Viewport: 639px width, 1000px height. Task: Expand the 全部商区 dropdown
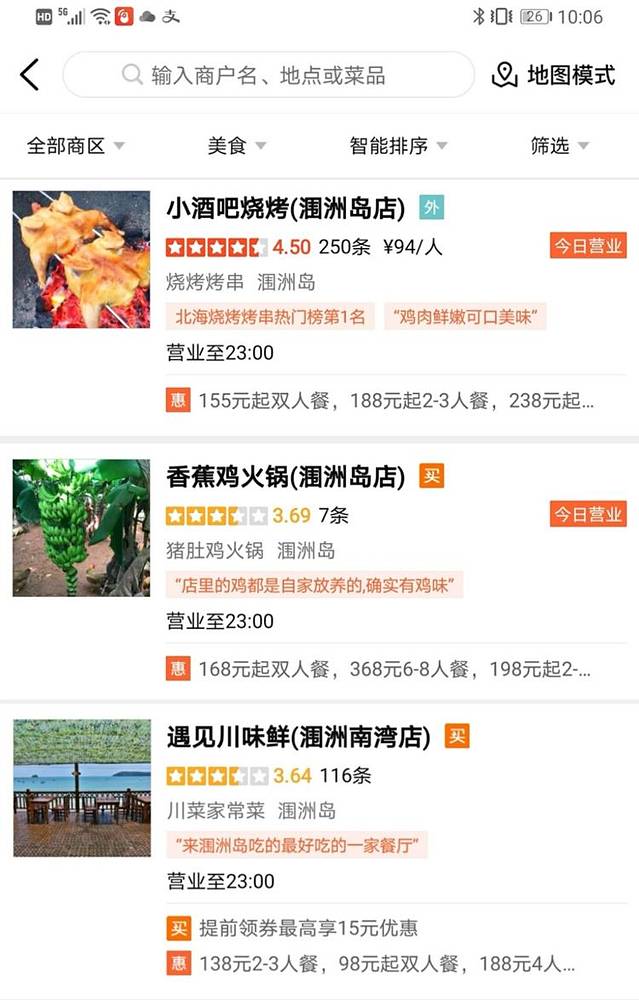[x=75, y=146]
